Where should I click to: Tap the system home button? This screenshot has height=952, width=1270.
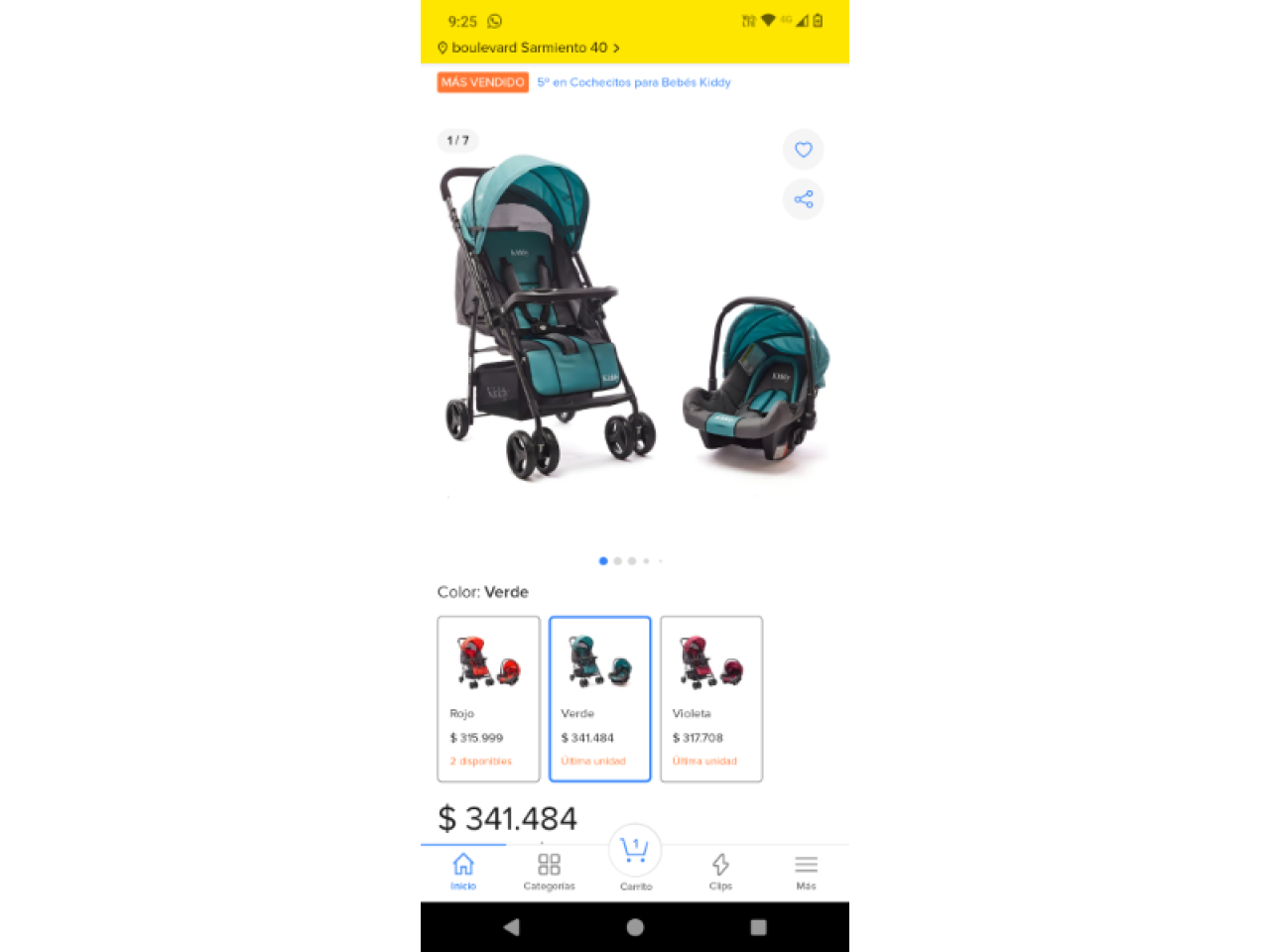pyautogui.click(x=635, y=927)
